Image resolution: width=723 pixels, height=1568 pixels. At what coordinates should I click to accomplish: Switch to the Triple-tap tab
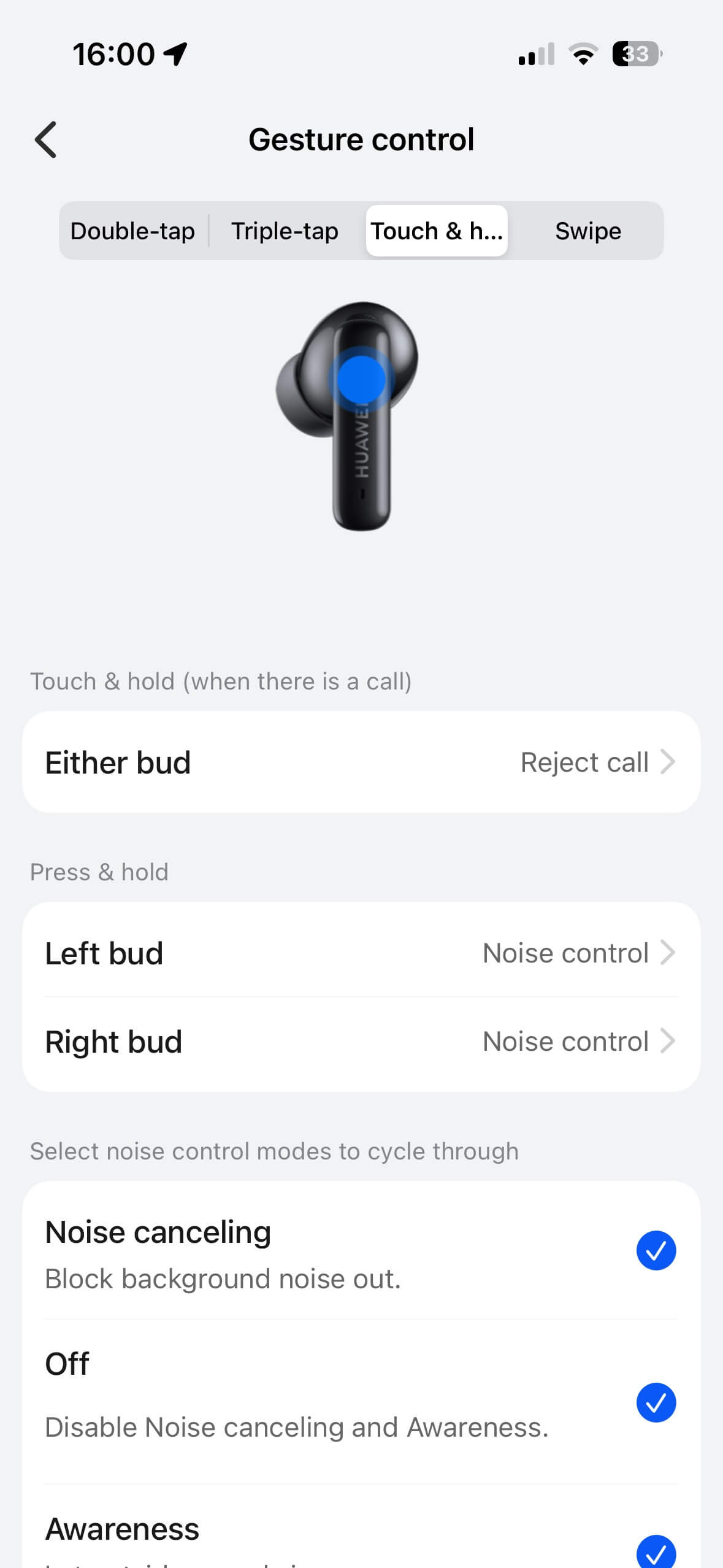pos(285,231)
